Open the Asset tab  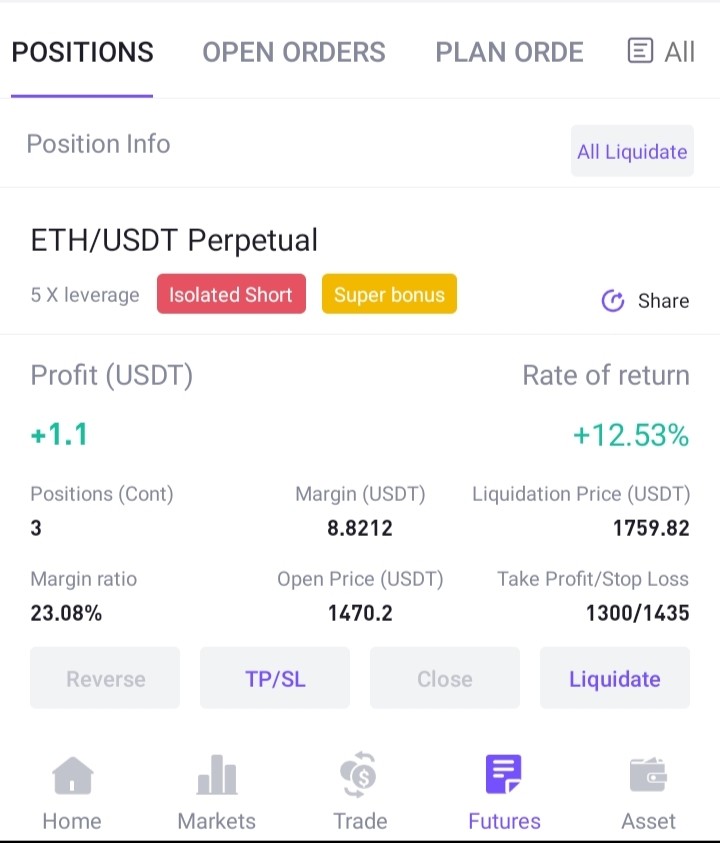[648, 792]
